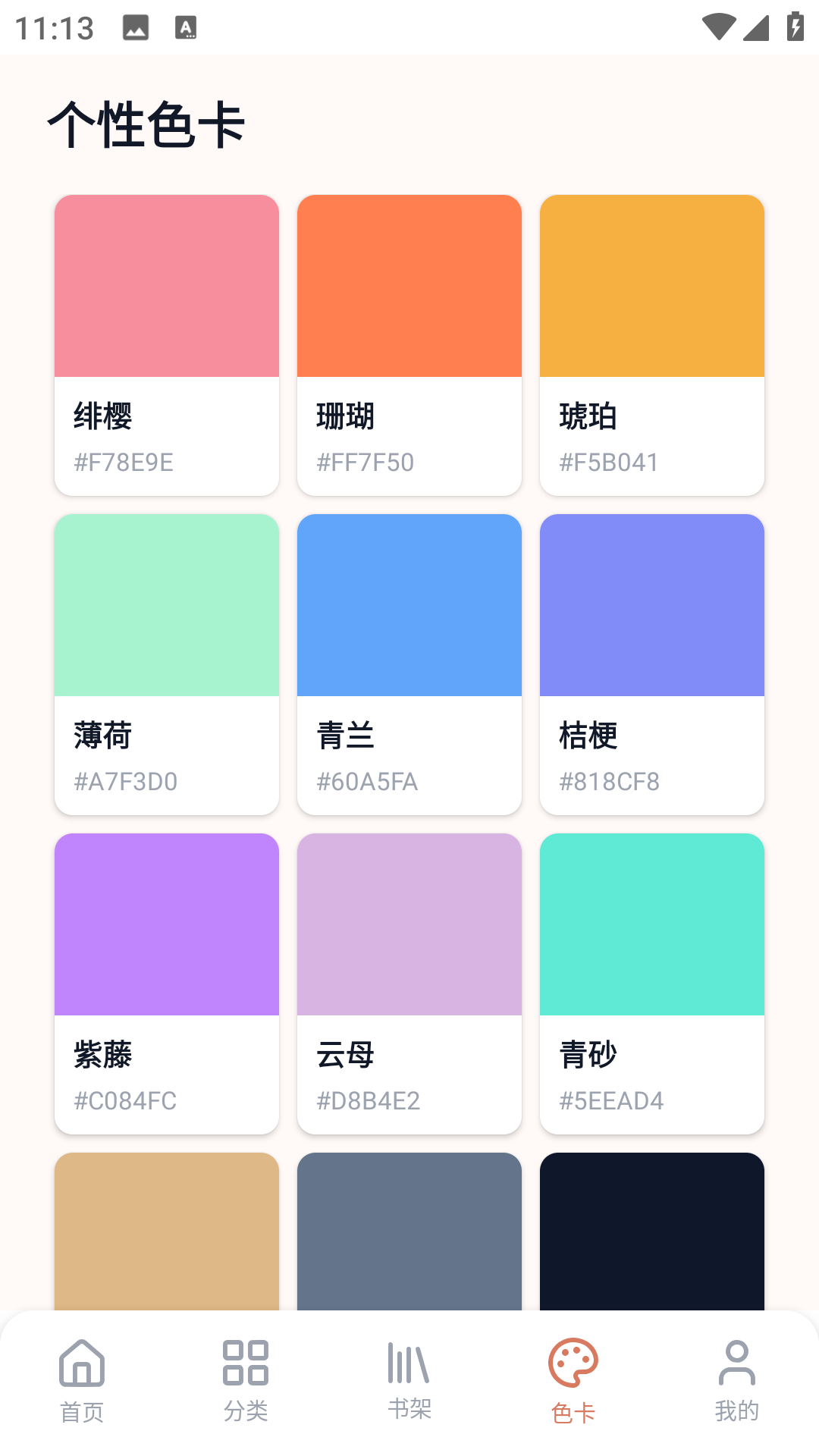Pick the 珊瑚 #FF7F50 color card
The height and width of the screenshot is (1456, 819).
pos(409,345)
